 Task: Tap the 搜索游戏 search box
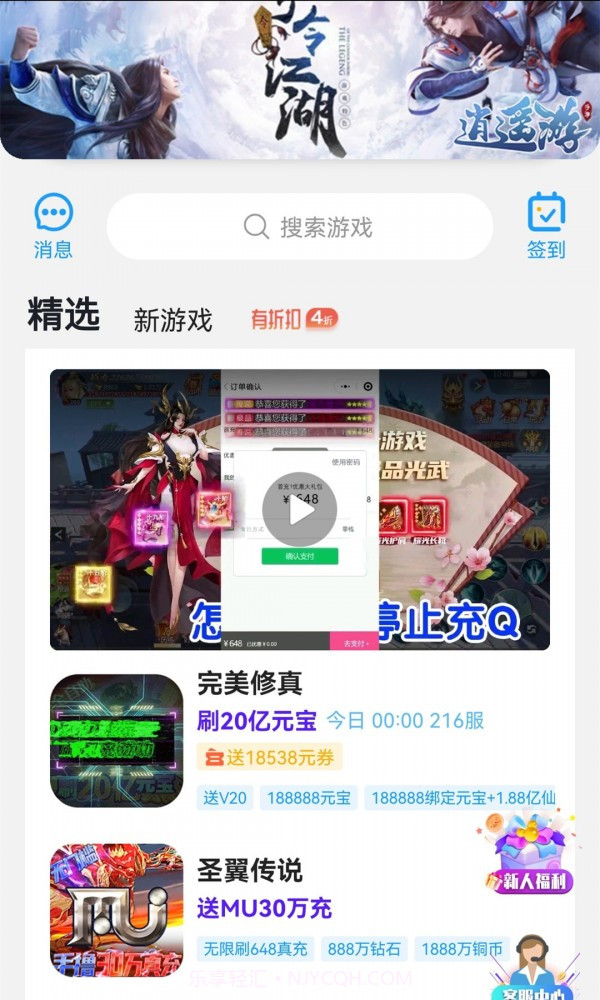tap(300, 227)
